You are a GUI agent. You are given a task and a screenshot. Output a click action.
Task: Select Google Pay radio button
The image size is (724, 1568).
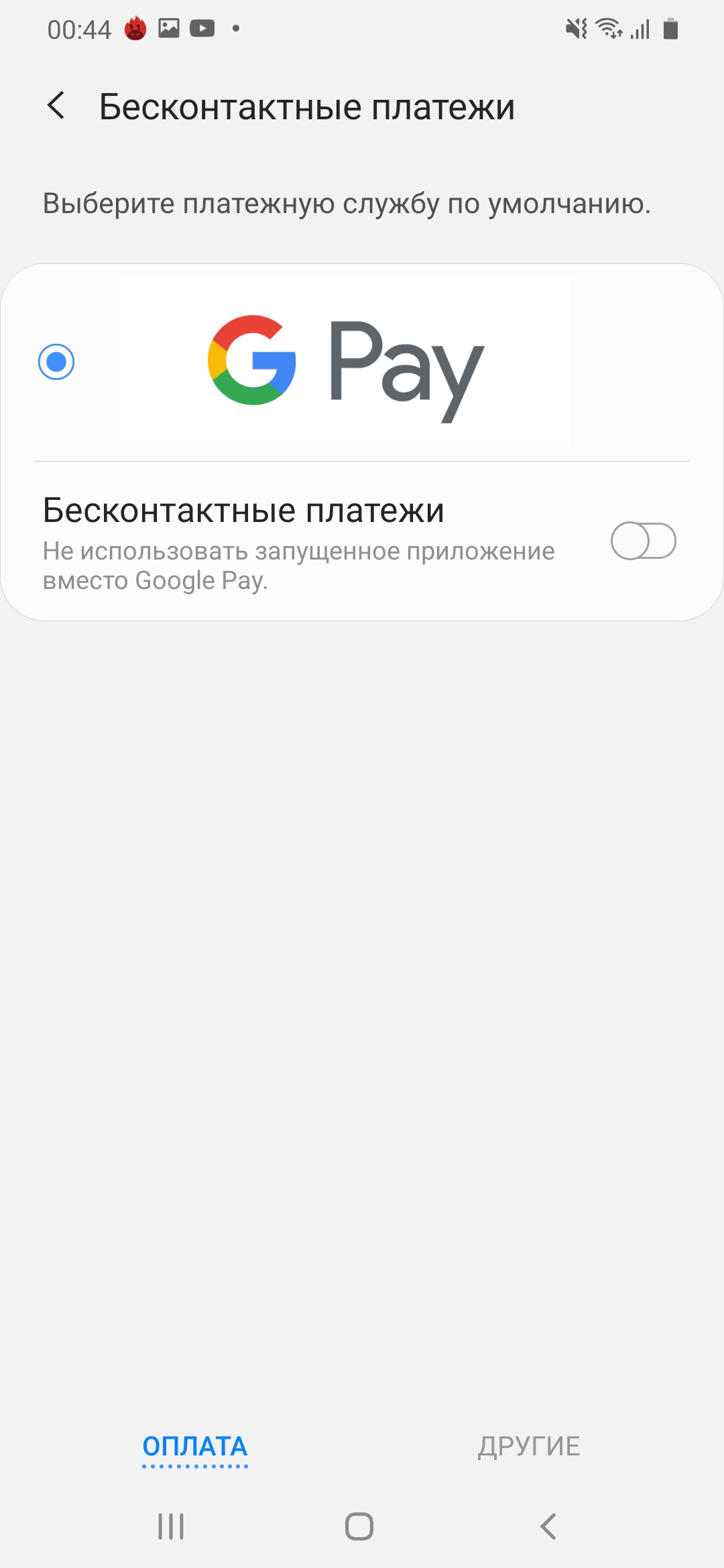(x=56, y=362)
